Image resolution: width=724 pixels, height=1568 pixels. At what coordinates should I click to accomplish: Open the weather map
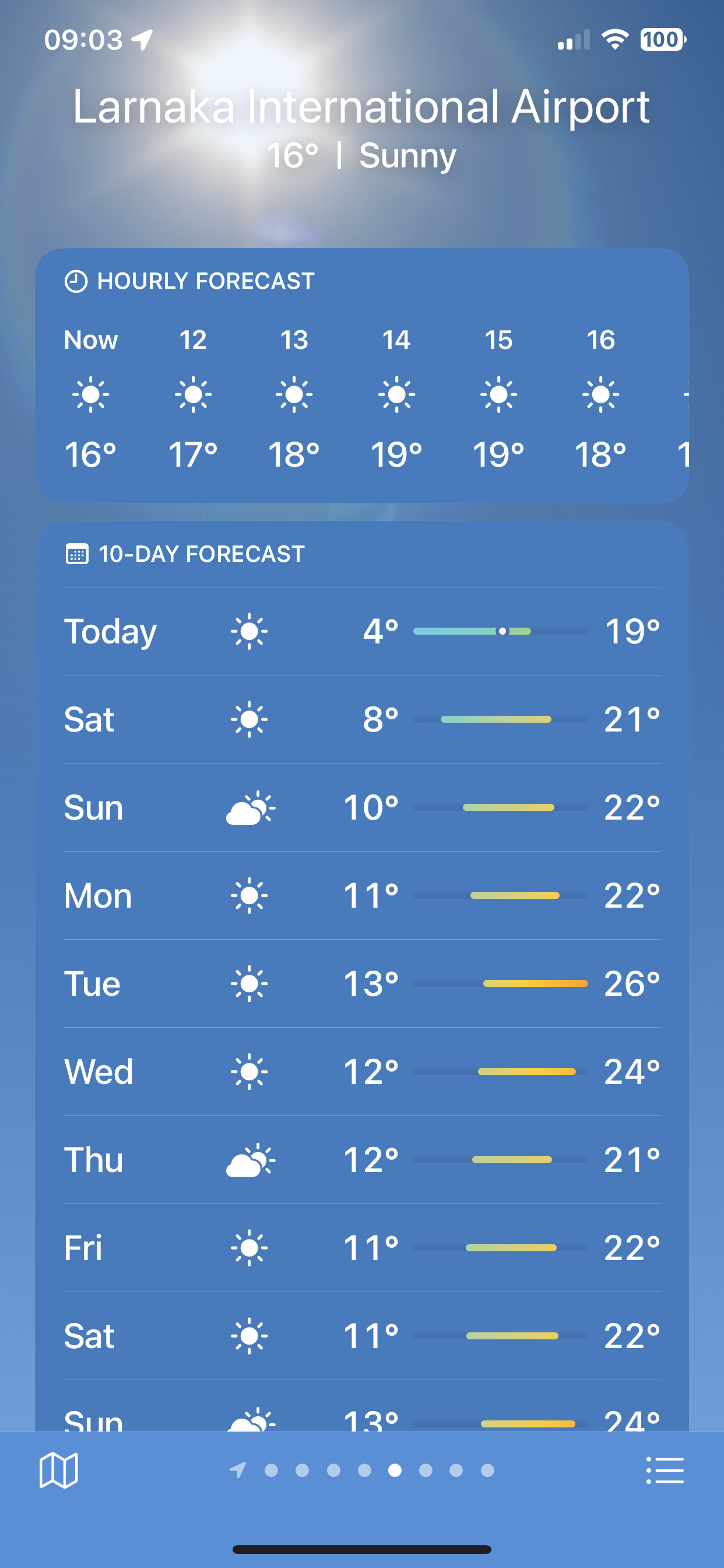pyautogui.click(x=58, y=1470)
